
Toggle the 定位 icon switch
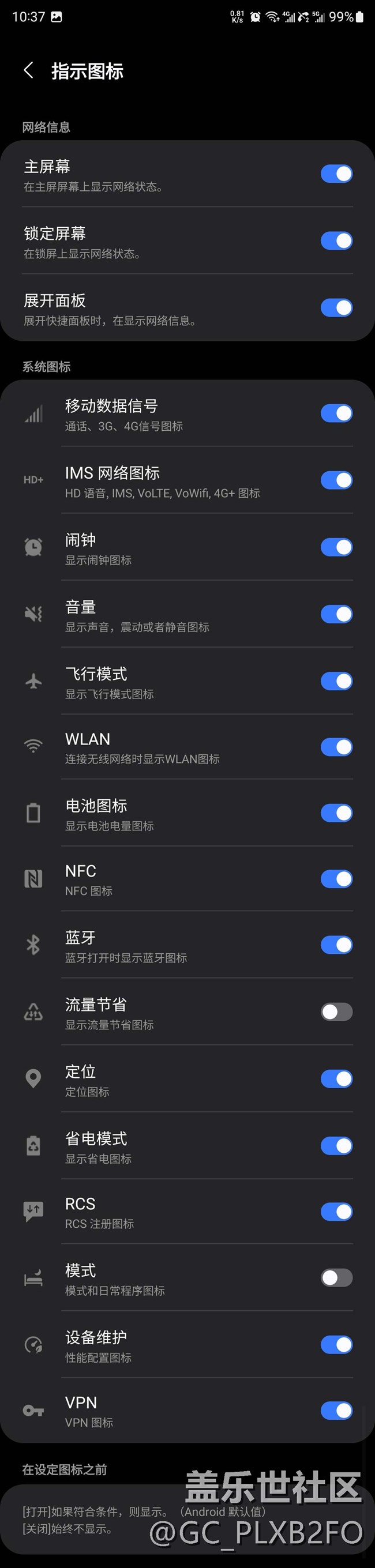click(337, 1079)
